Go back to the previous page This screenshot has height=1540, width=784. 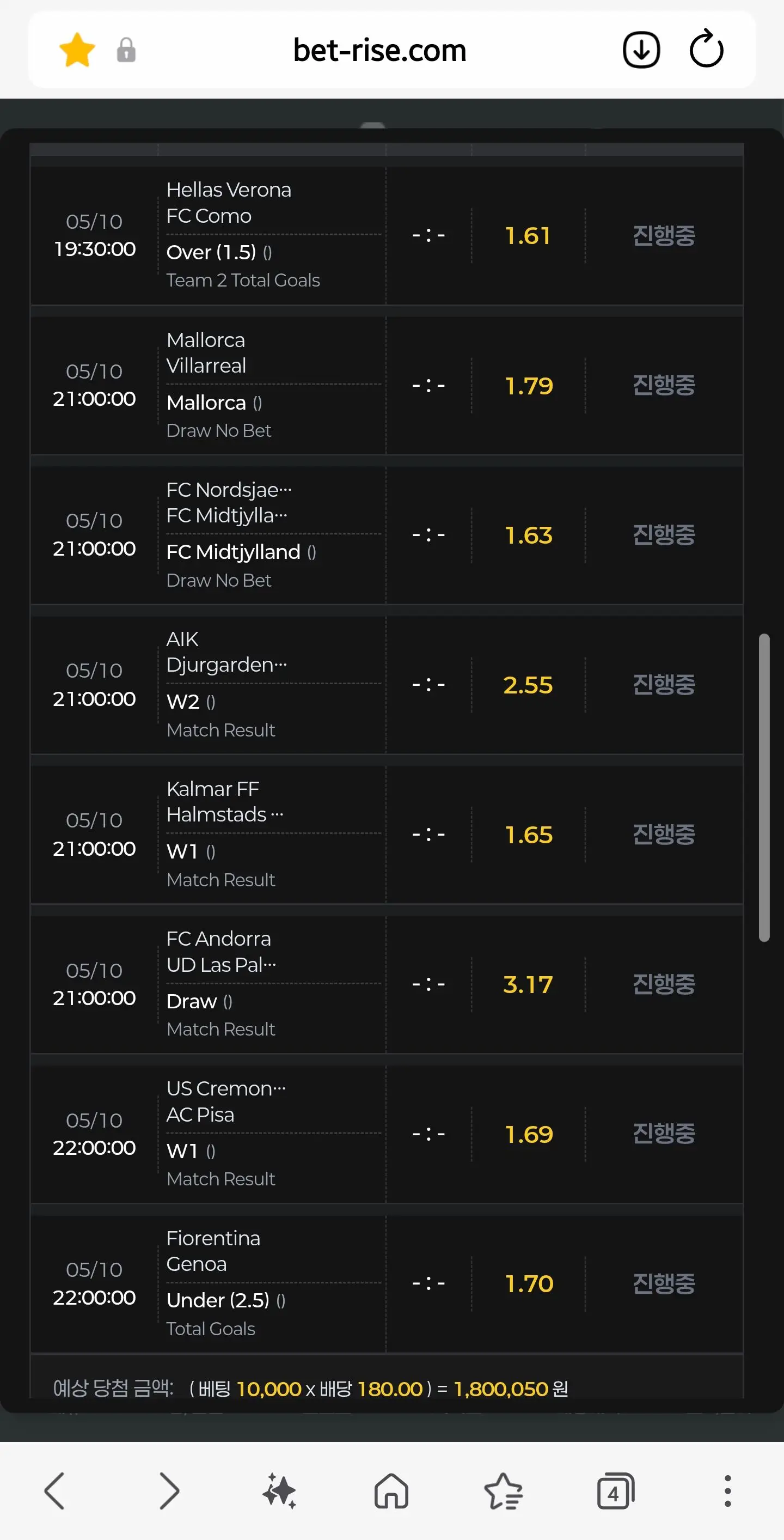[54, 1491]
